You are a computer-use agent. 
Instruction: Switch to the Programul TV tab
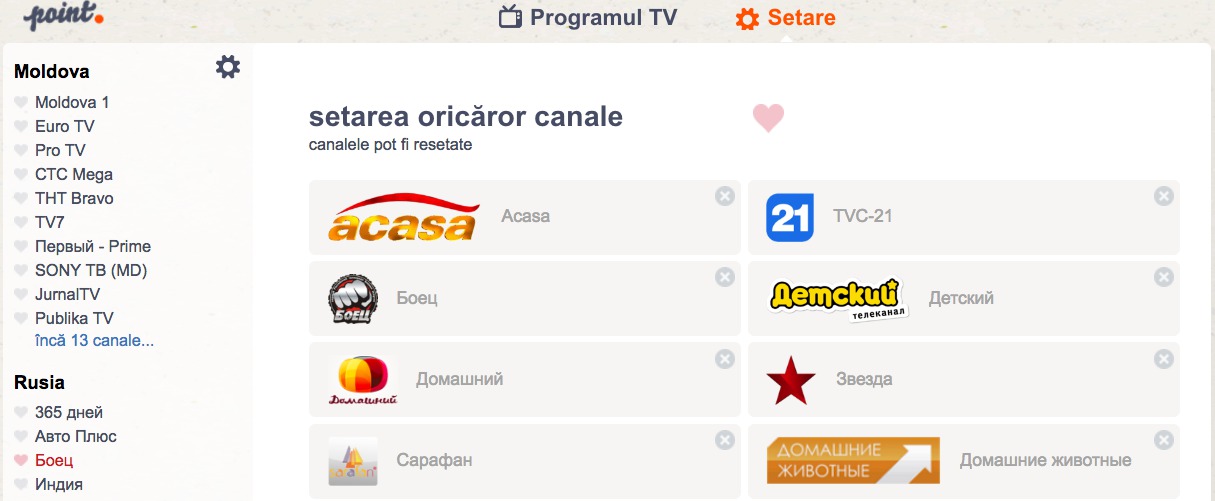tap(588, 17)
